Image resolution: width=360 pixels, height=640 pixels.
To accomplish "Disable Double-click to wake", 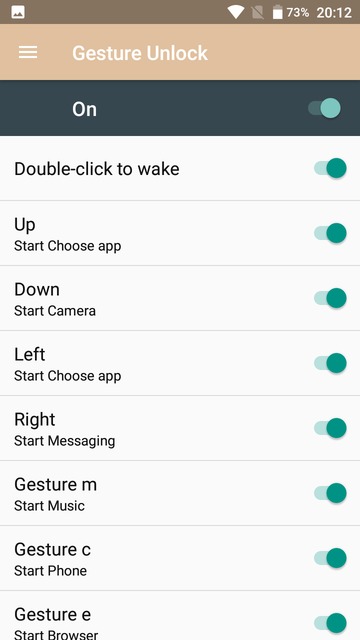I will click(x=330, y=168).
